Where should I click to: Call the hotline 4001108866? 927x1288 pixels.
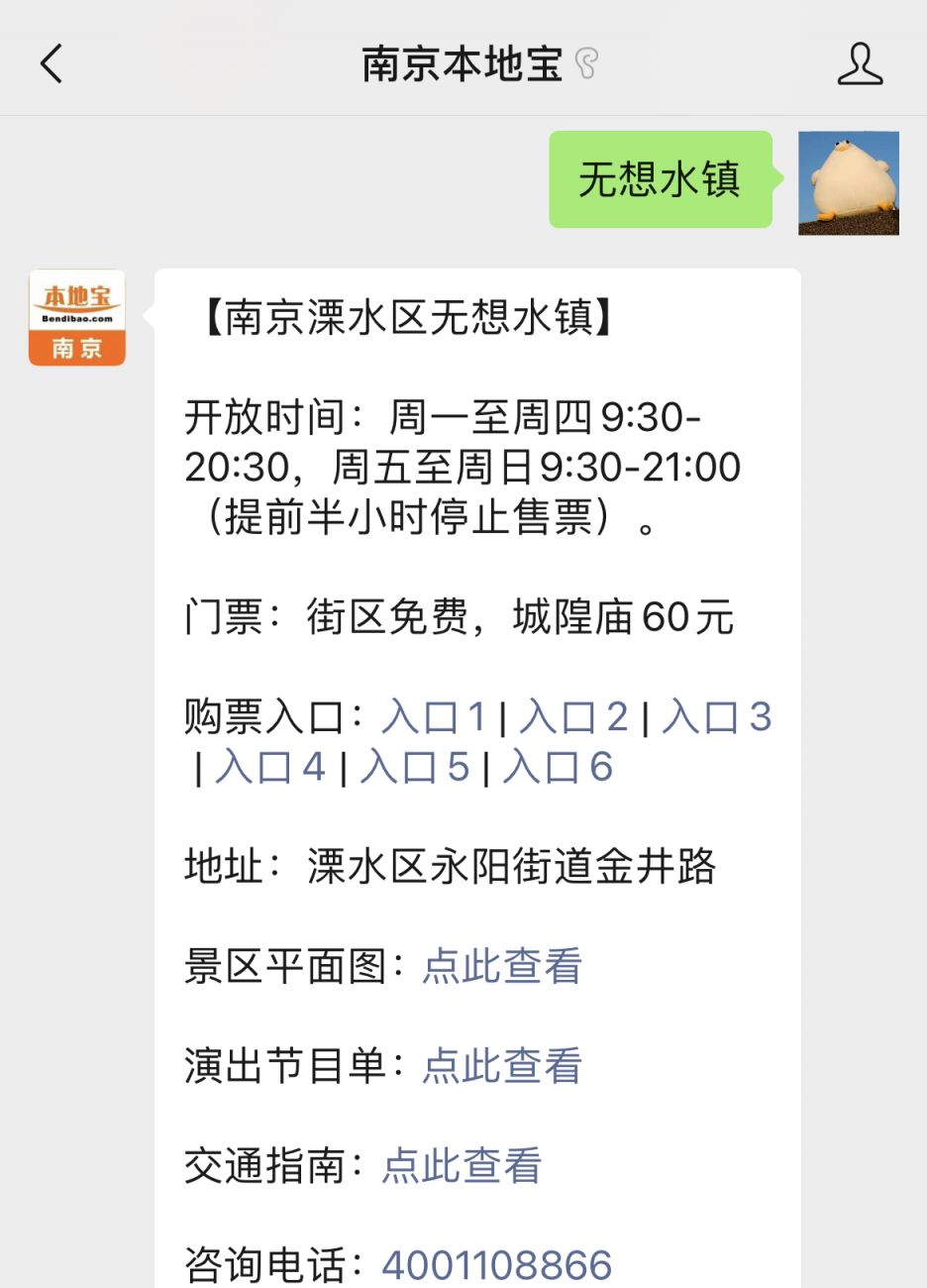pyautogui.click(x=496, y=1265)
